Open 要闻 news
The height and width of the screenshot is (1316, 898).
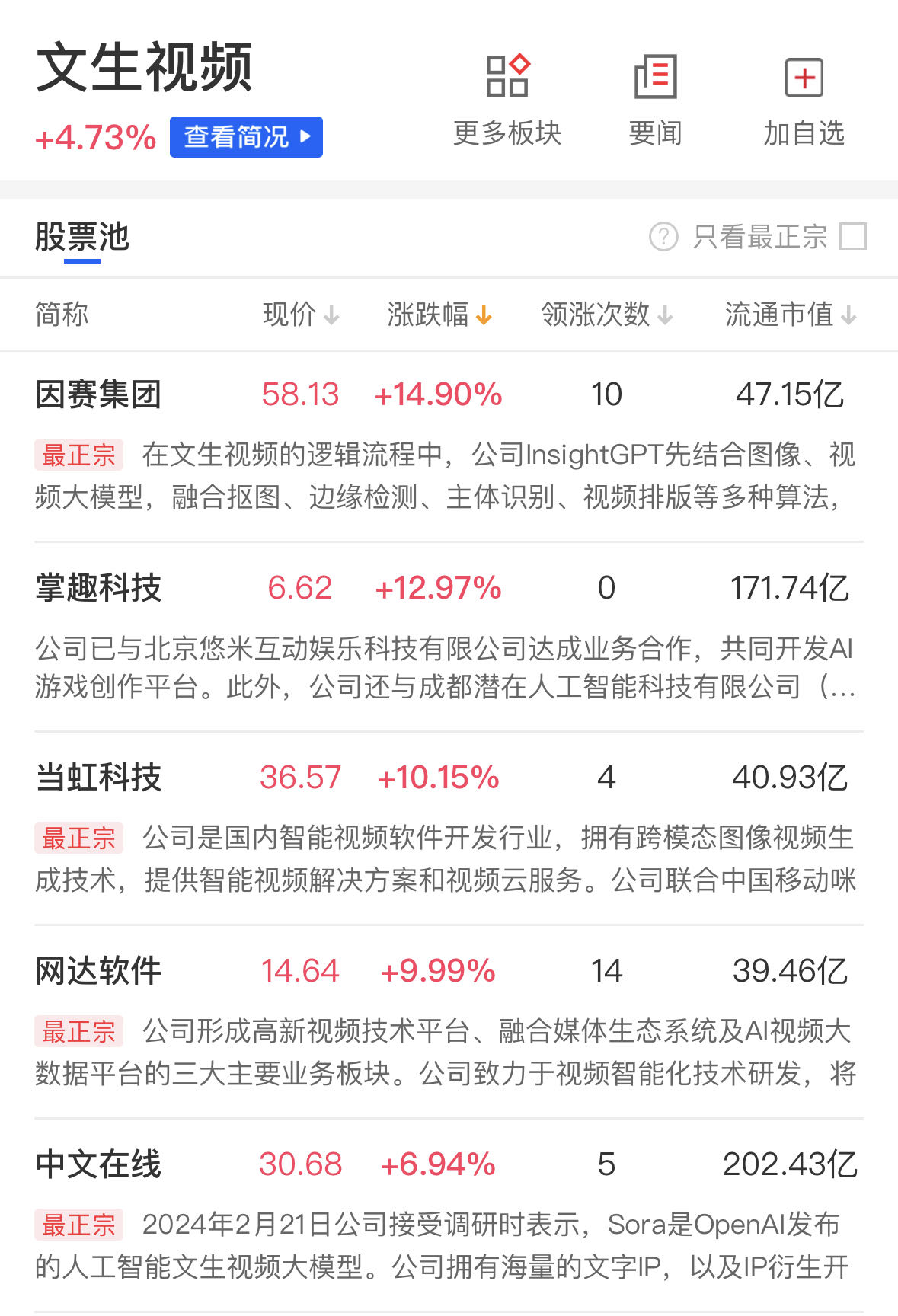click(x=655, y=99)
